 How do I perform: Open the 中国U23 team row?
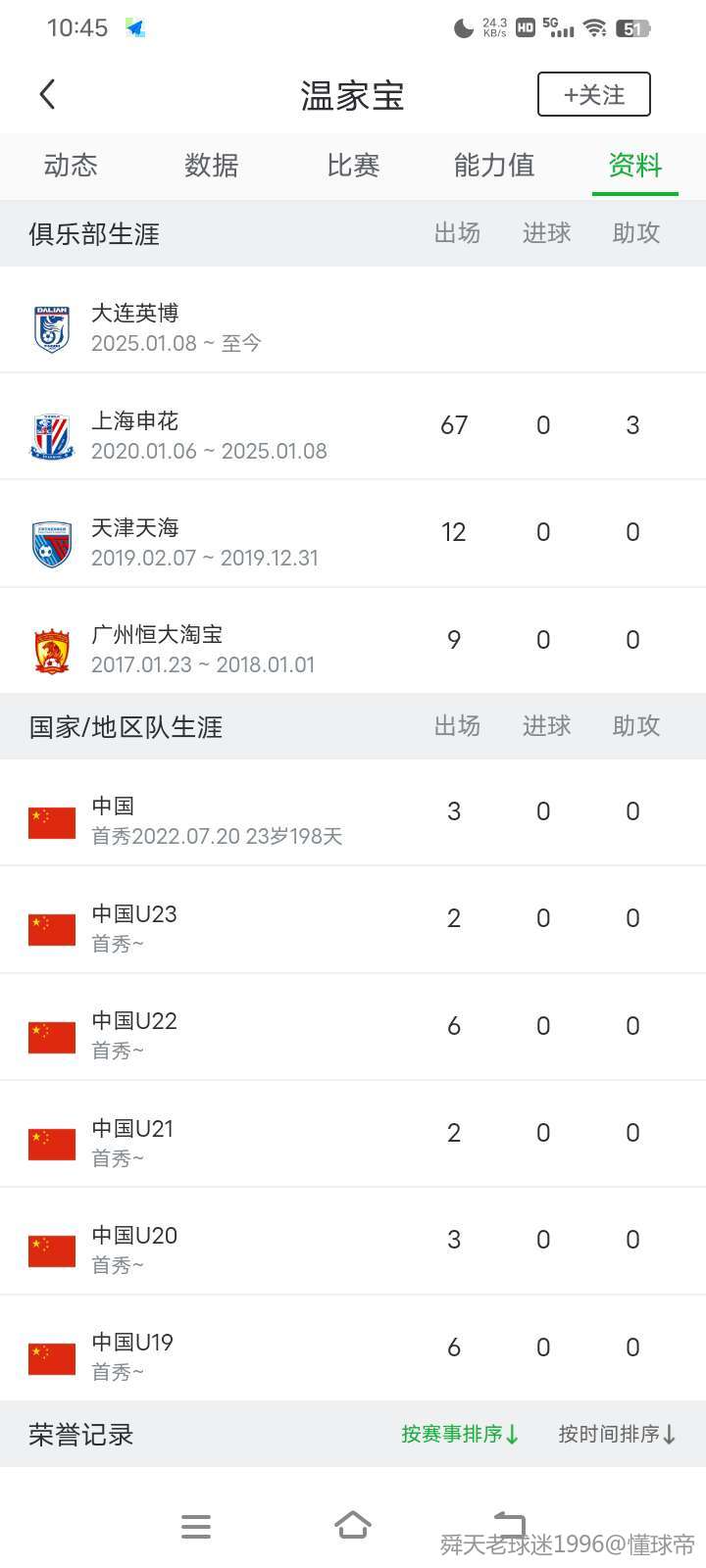(x=353, y=919)
